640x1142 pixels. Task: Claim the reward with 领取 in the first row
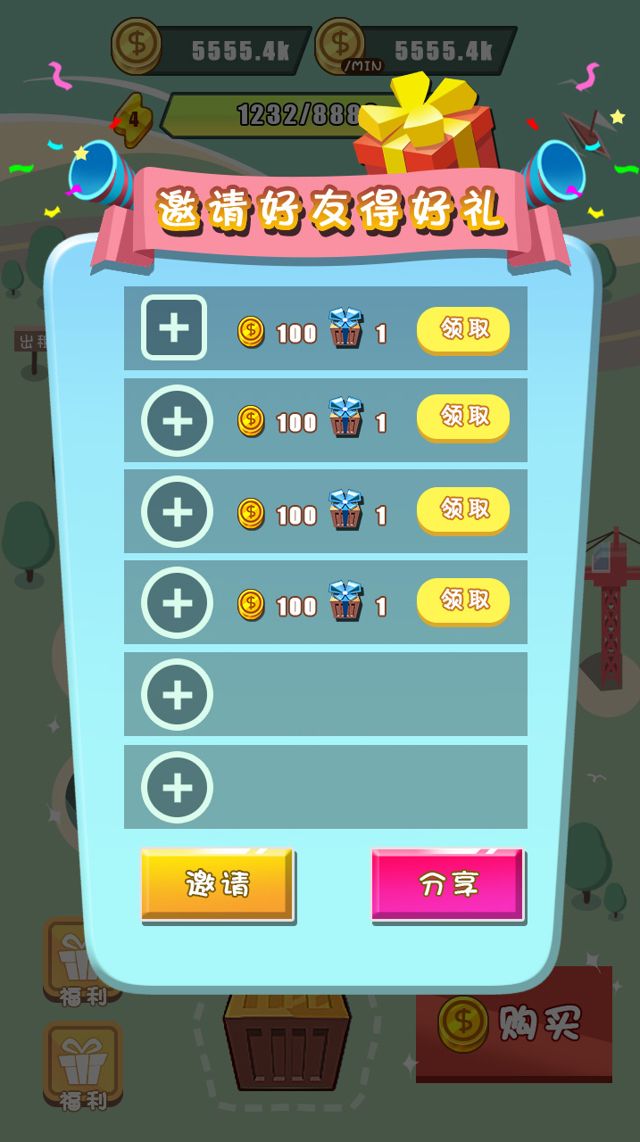tap(463, 330)
